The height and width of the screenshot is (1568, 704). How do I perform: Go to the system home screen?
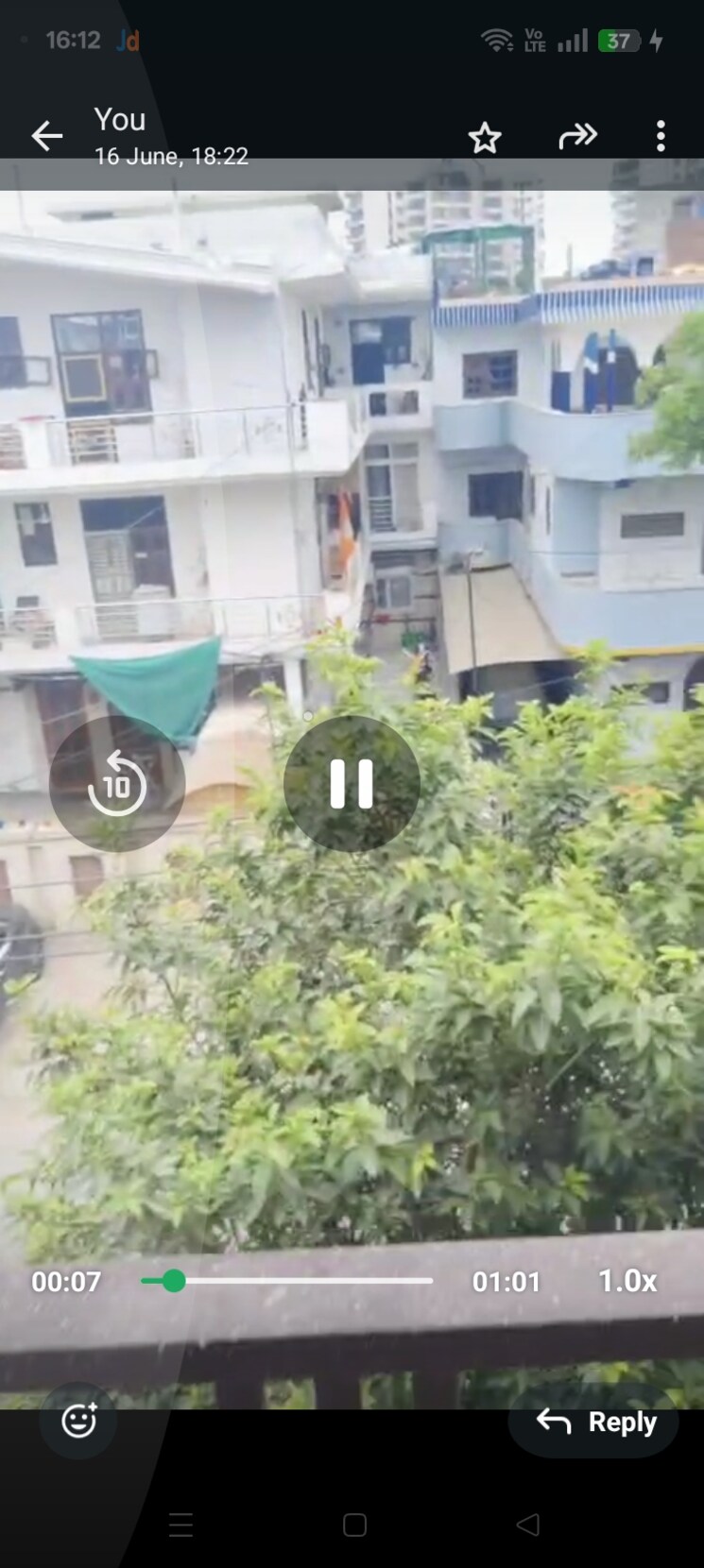pos(354,1525)
